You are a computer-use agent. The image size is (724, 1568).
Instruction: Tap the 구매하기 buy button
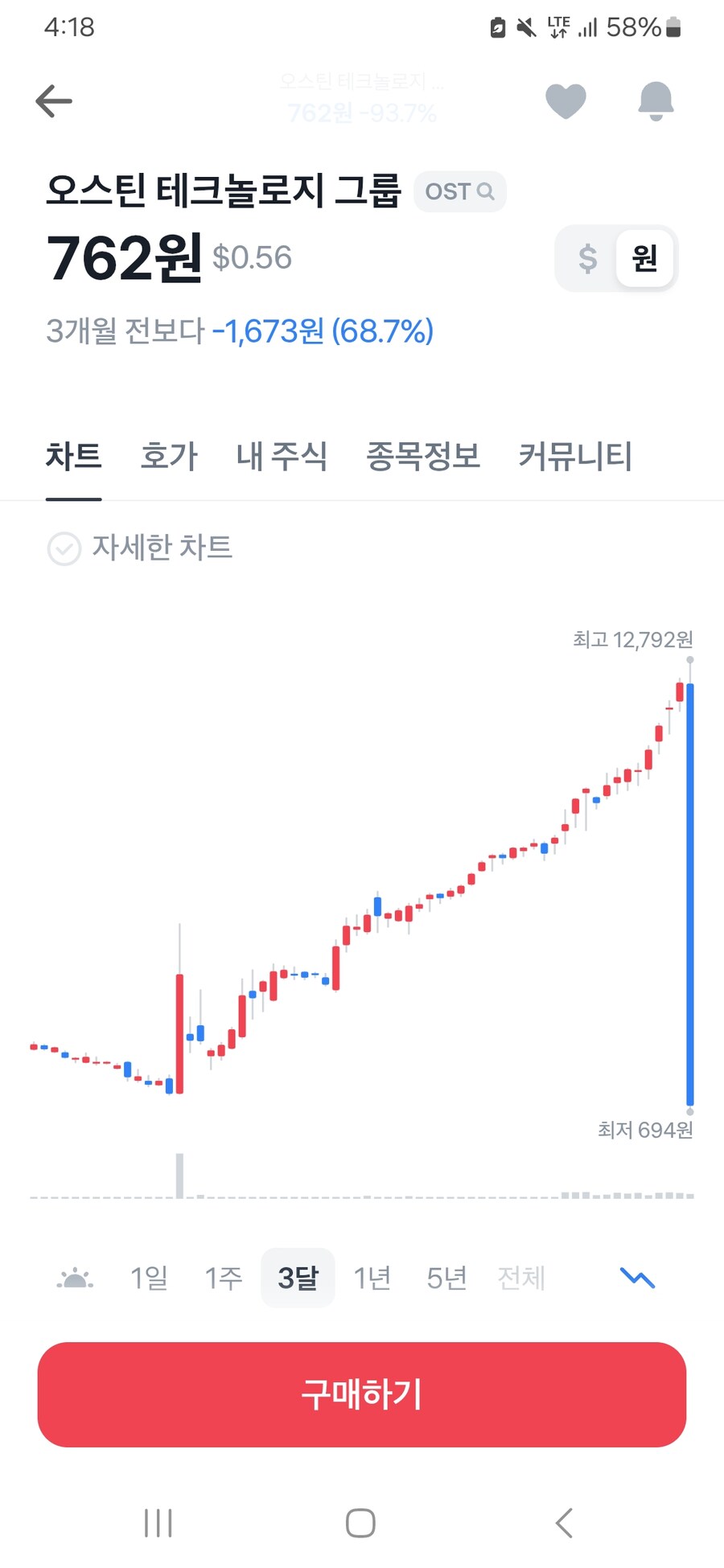[x=362, y=1394]
